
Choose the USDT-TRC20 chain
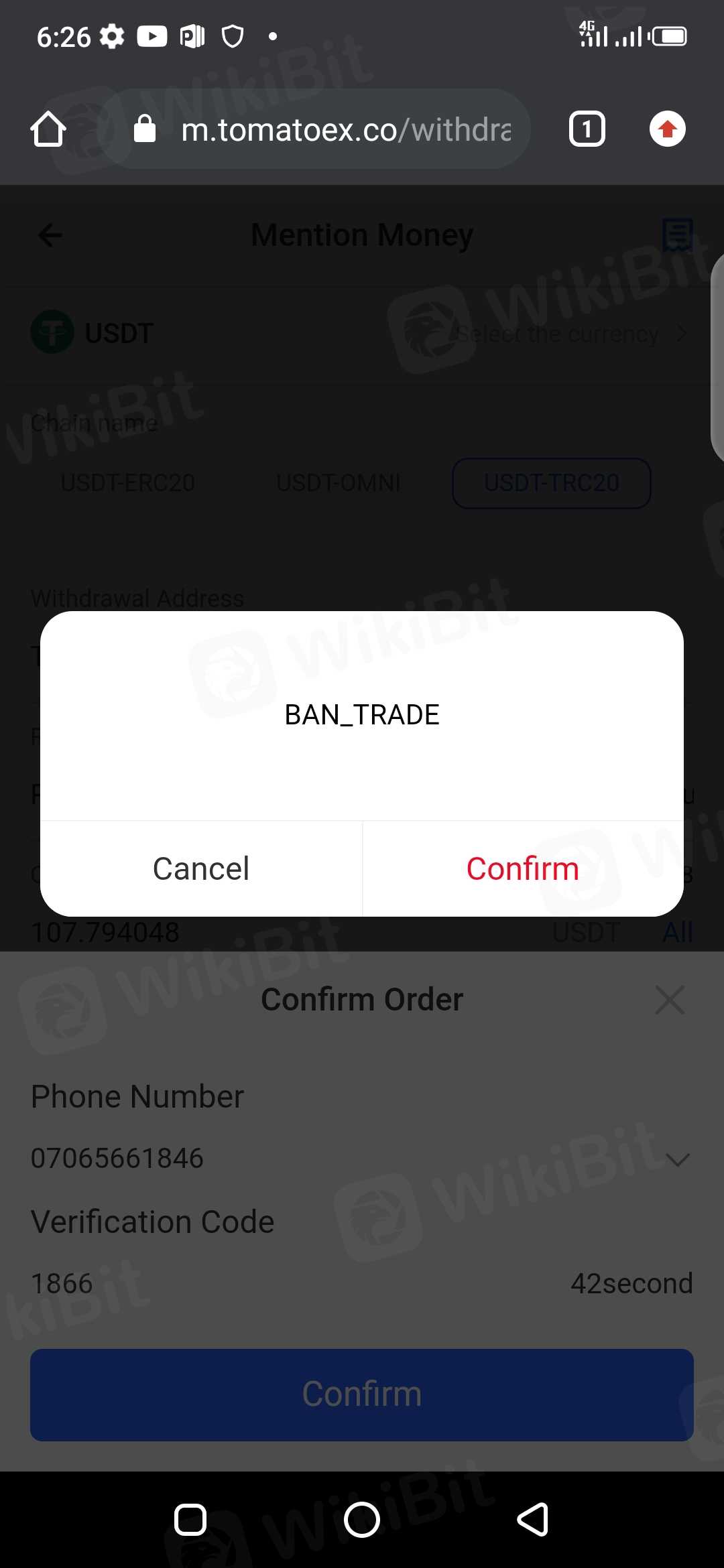pos(551,482)
